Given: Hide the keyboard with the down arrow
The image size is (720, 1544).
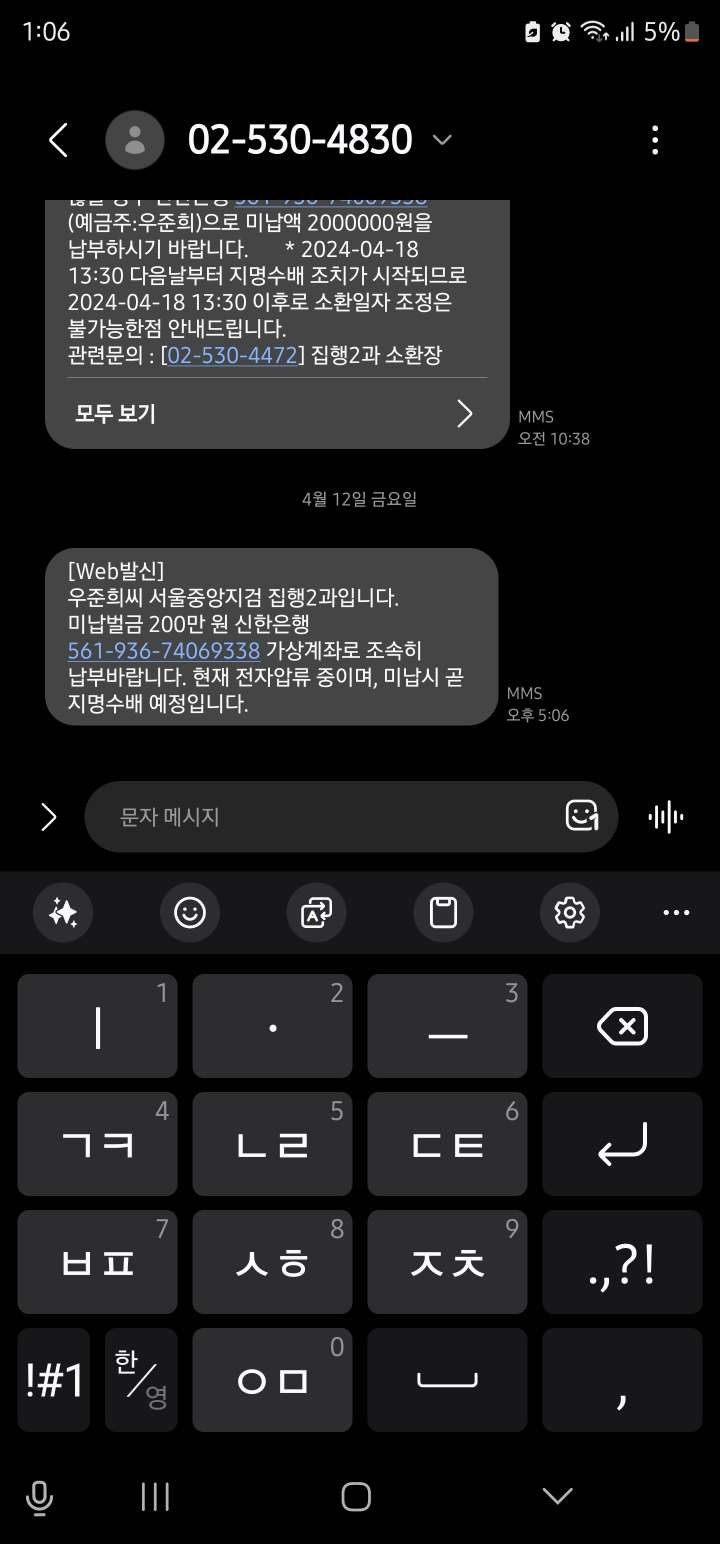Looking at the screenshot, I should point(557,1496).
